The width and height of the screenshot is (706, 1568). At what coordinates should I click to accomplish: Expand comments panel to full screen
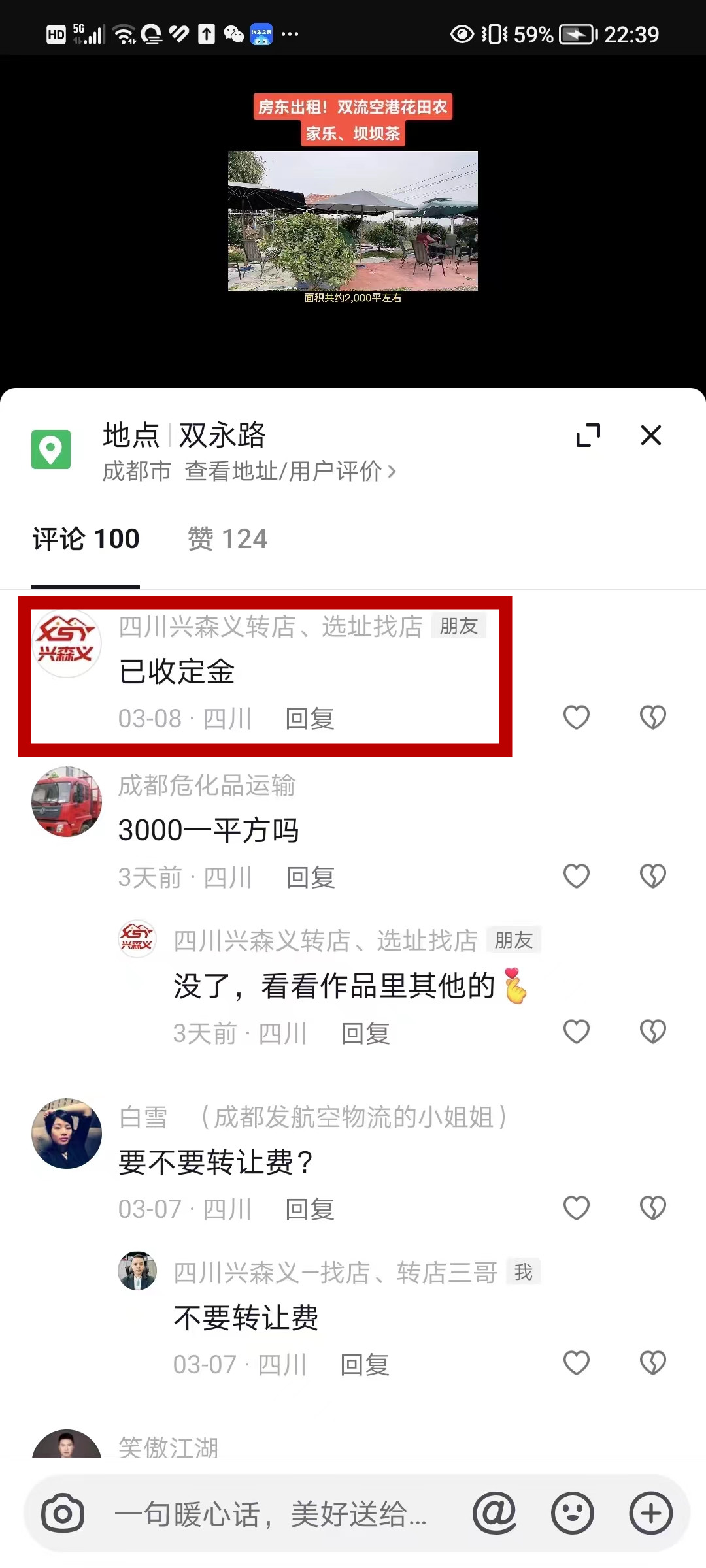pos(588,435)
